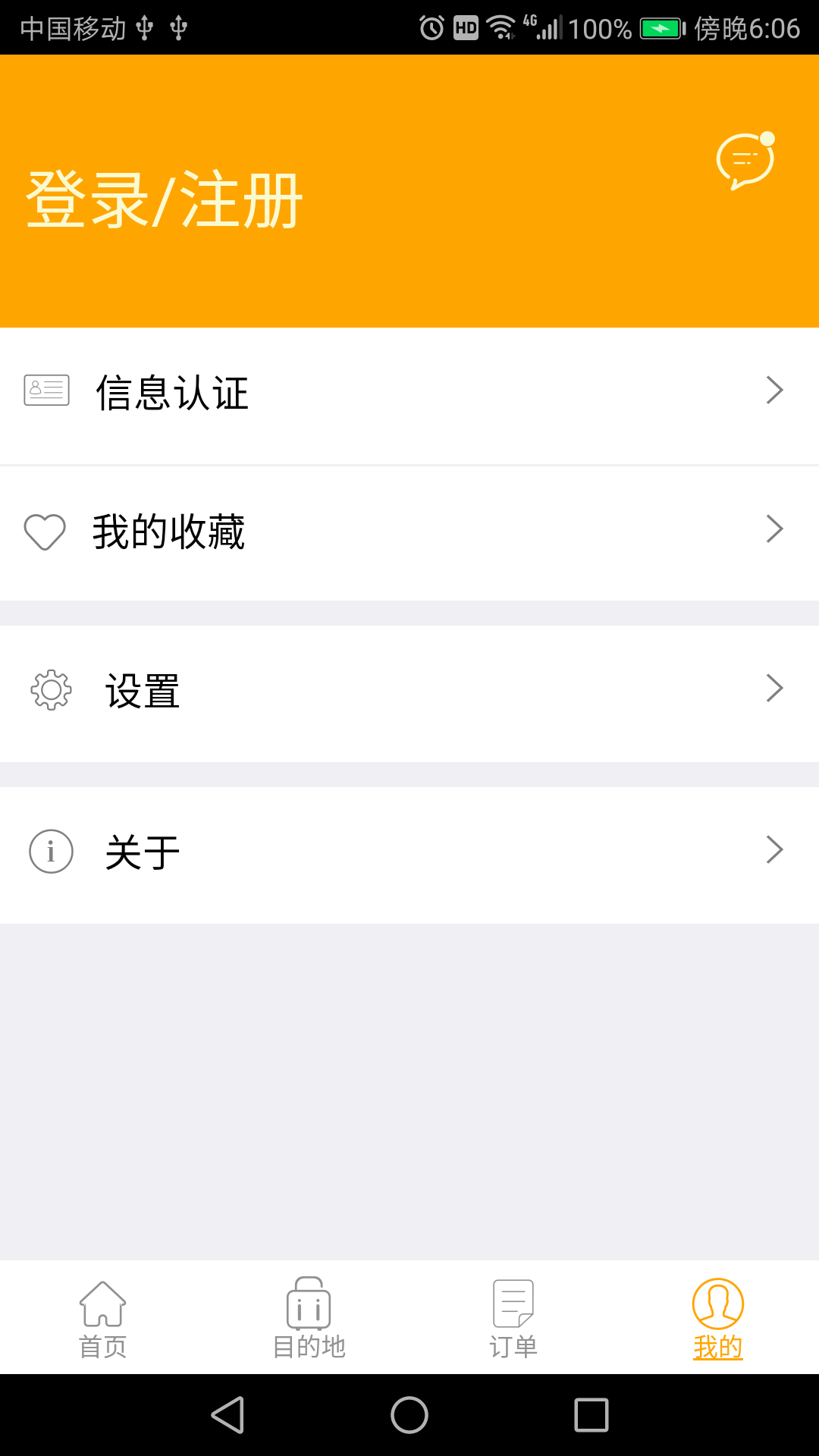Tap the heart icon next to 我的收藏

click(45, 532)
